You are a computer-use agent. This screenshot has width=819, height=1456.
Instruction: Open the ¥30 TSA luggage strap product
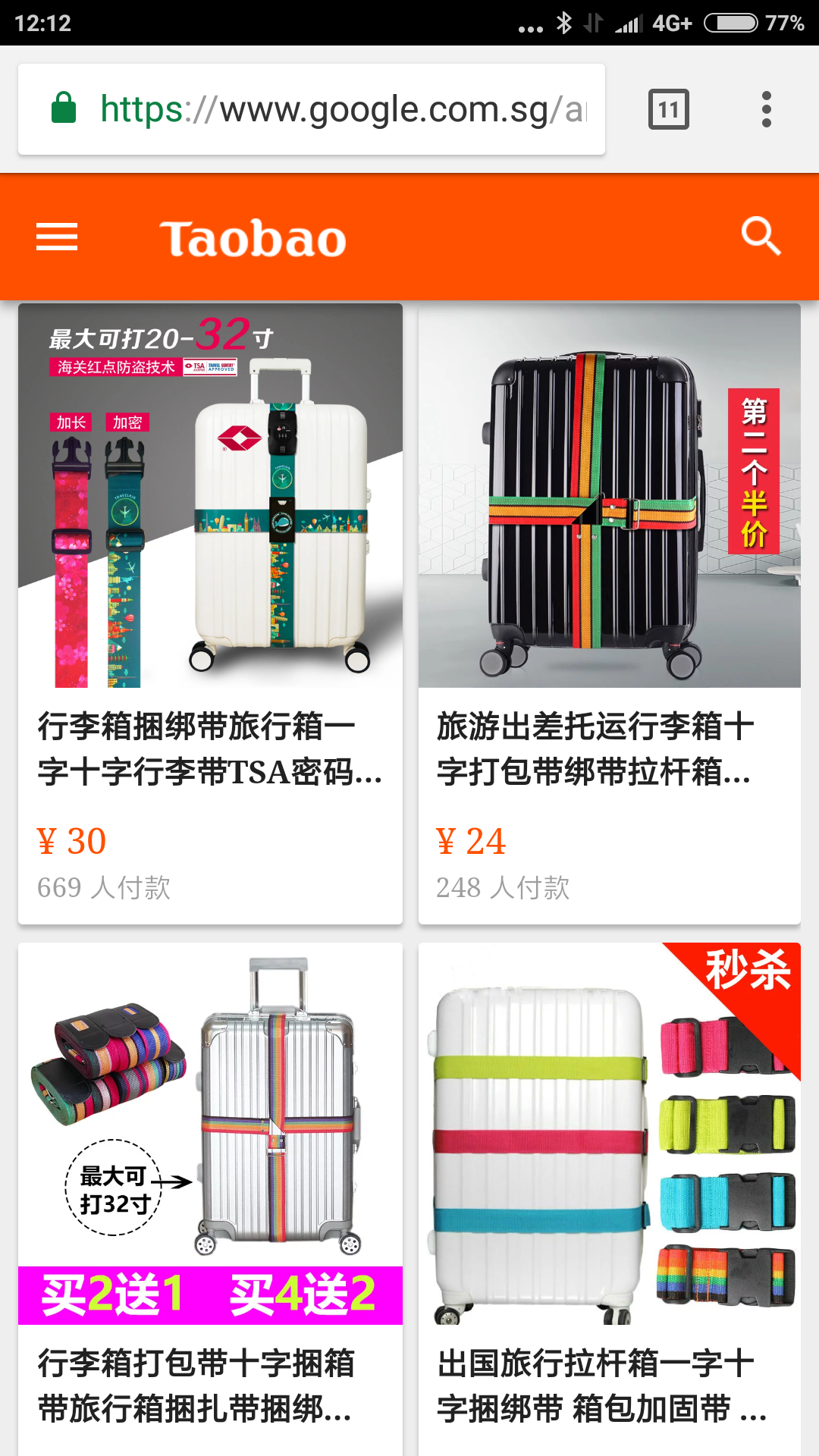(x=210, y=613)
